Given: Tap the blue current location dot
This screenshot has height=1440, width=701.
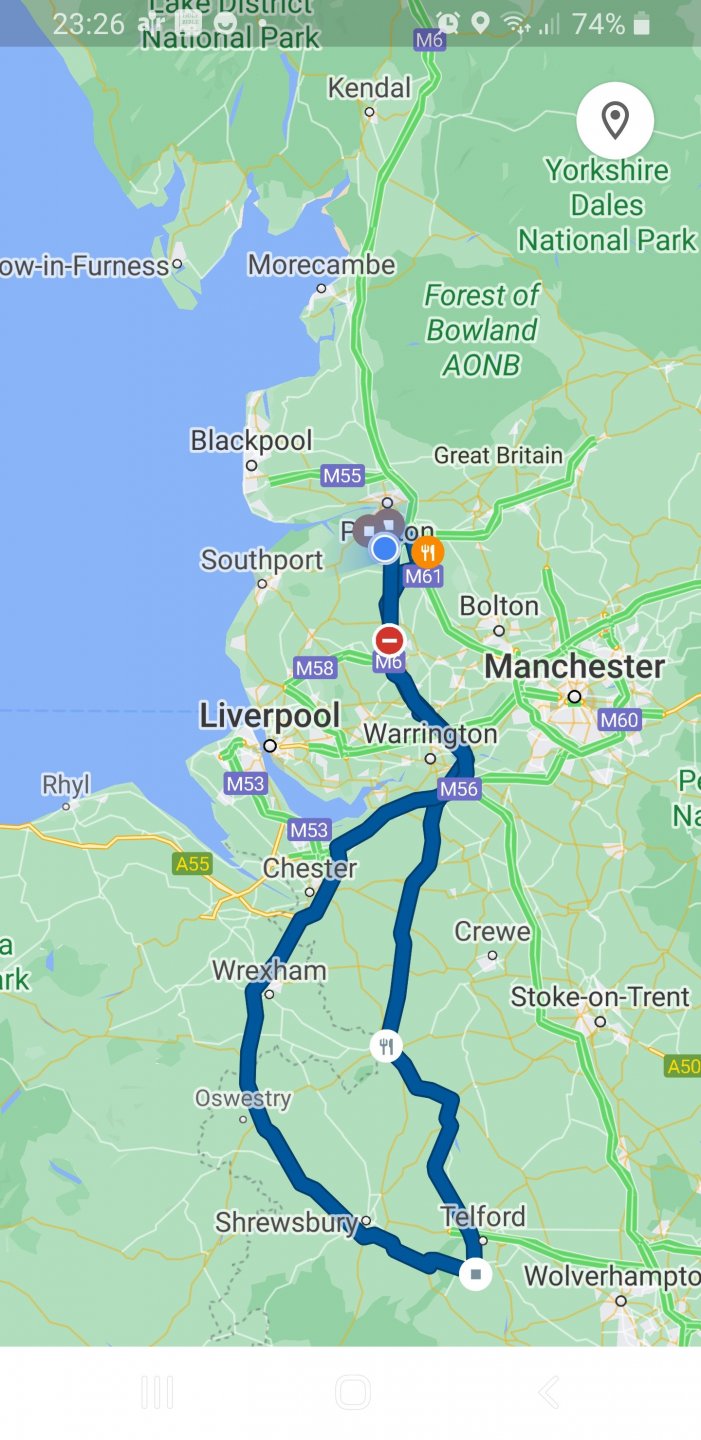Looking at the screenshot, I should pos(385,548).
